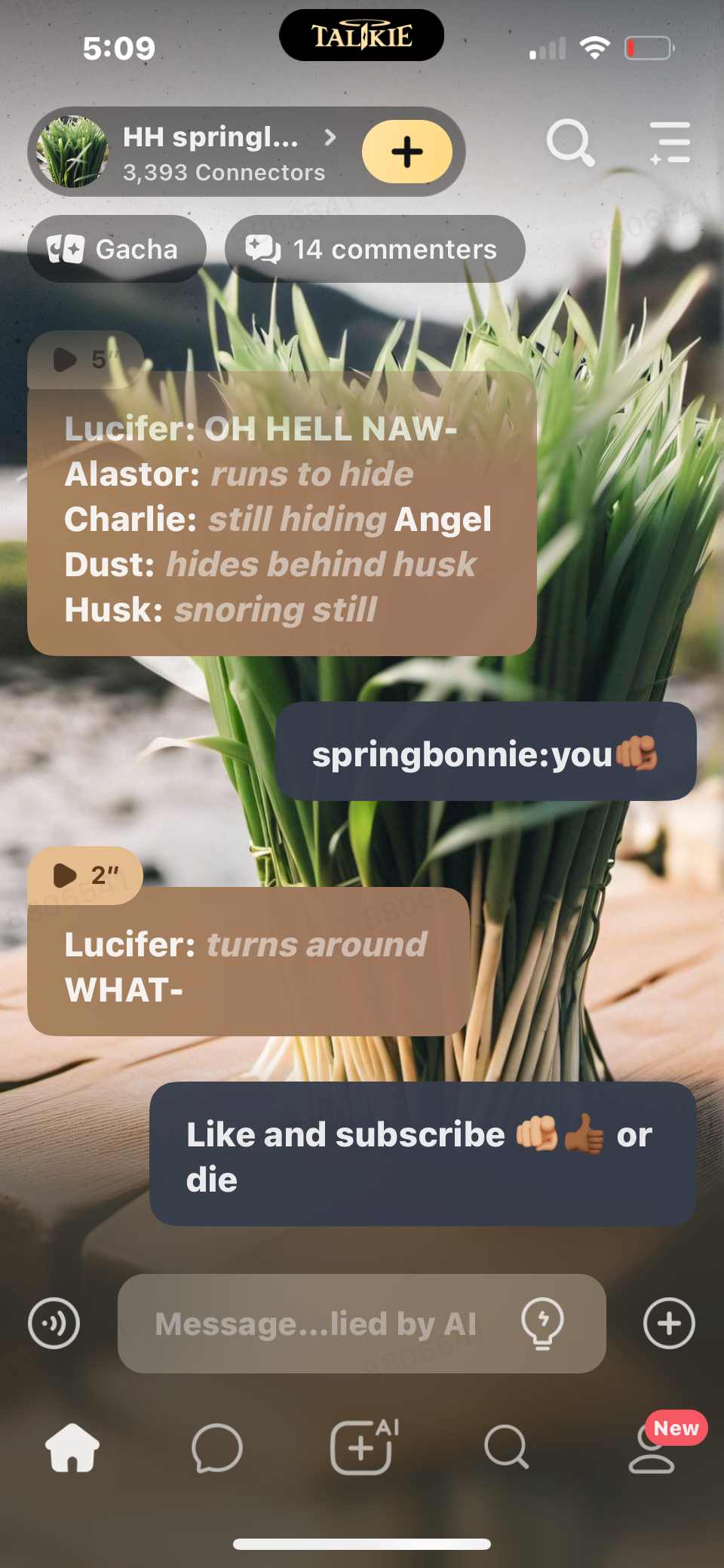Start voice input with the sound wave icon

point(54,1323)
